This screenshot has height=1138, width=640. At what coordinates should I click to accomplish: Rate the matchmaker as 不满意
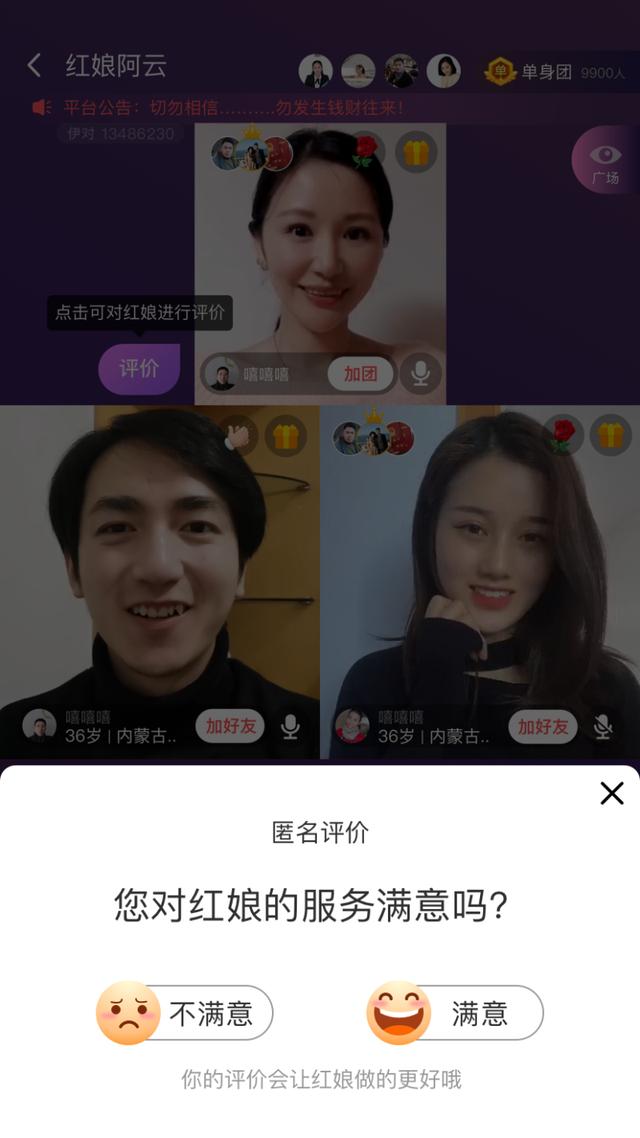coord(186,1013)
